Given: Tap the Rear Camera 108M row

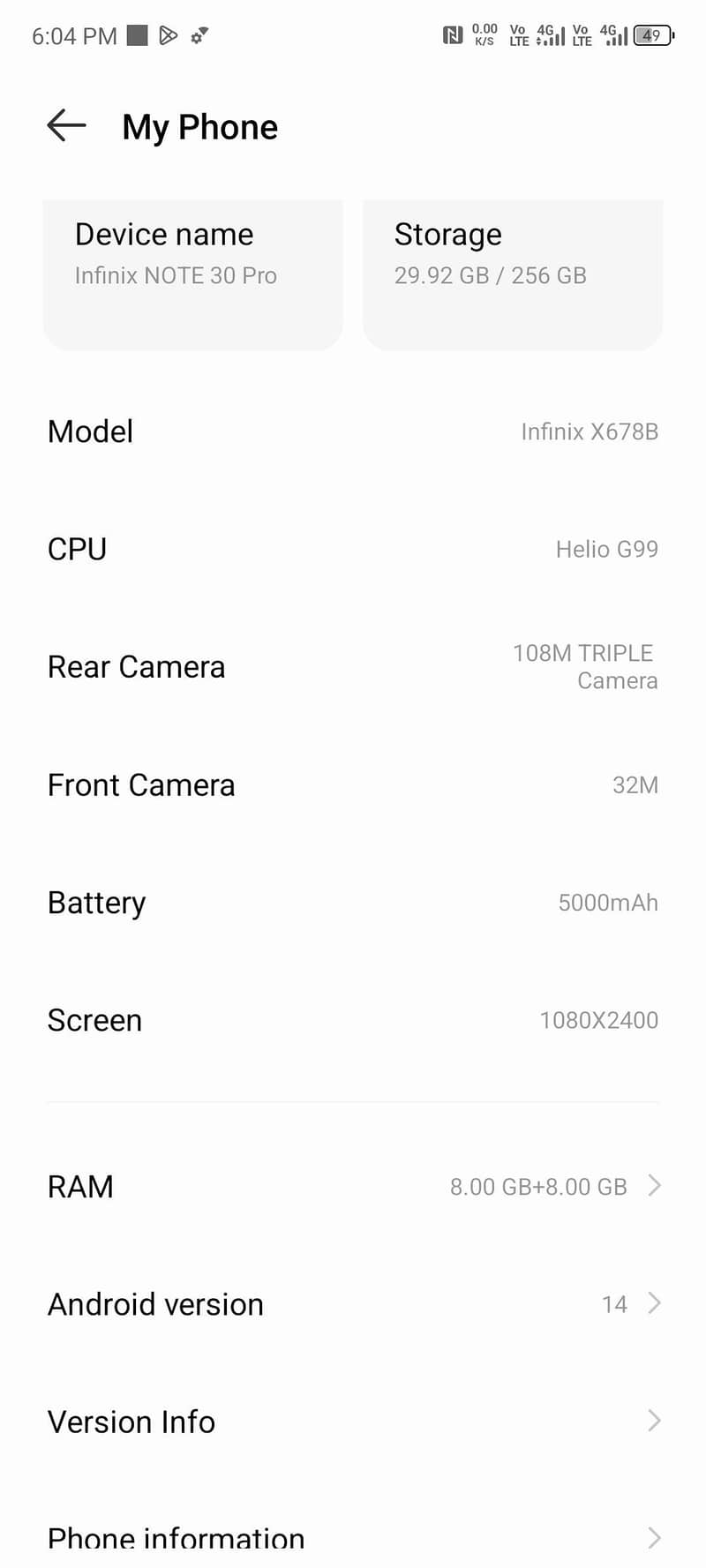Looking at the screenshot, I should click(x=353, y=666).
